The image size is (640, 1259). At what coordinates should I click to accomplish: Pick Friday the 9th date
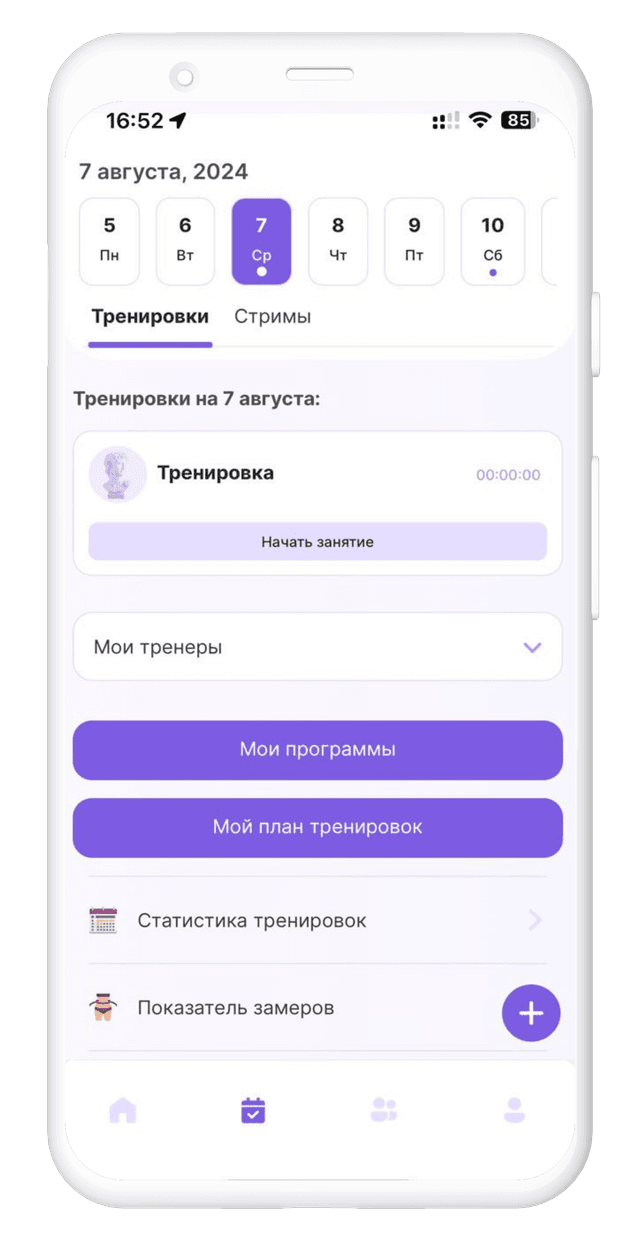pyautogui.click(x=414, y=241)
